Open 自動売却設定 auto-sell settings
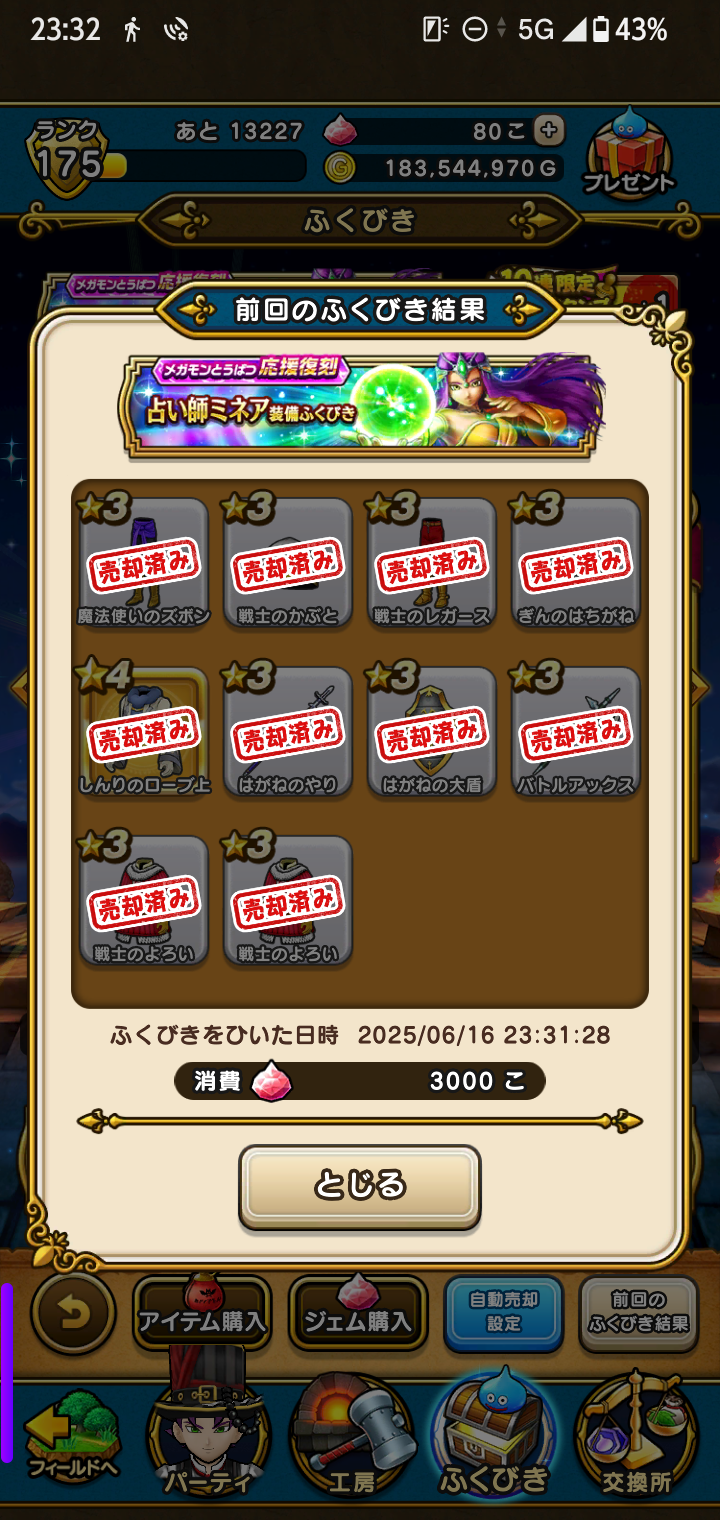 [x=504, y=1313]
